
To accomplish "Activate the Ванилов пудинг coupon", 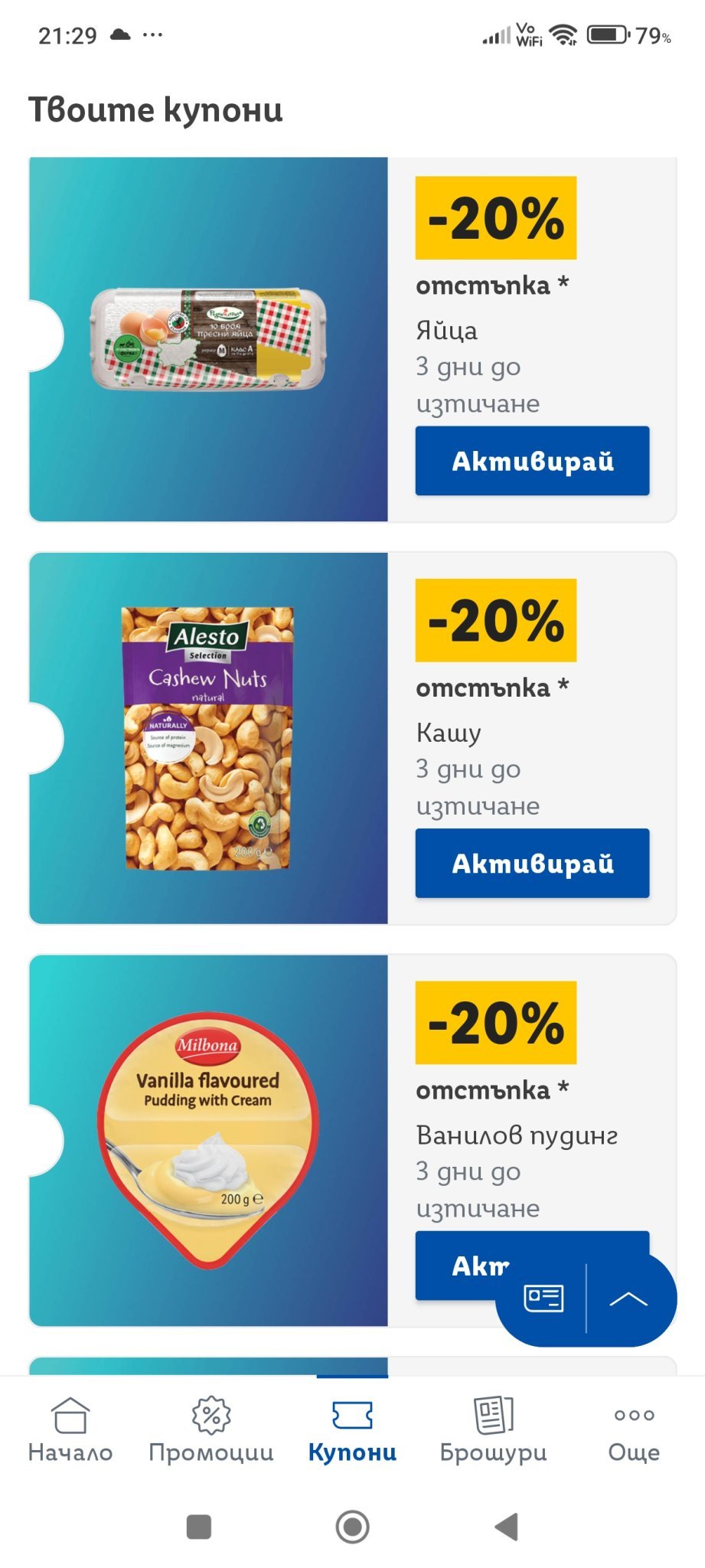I will [459, 1265].
